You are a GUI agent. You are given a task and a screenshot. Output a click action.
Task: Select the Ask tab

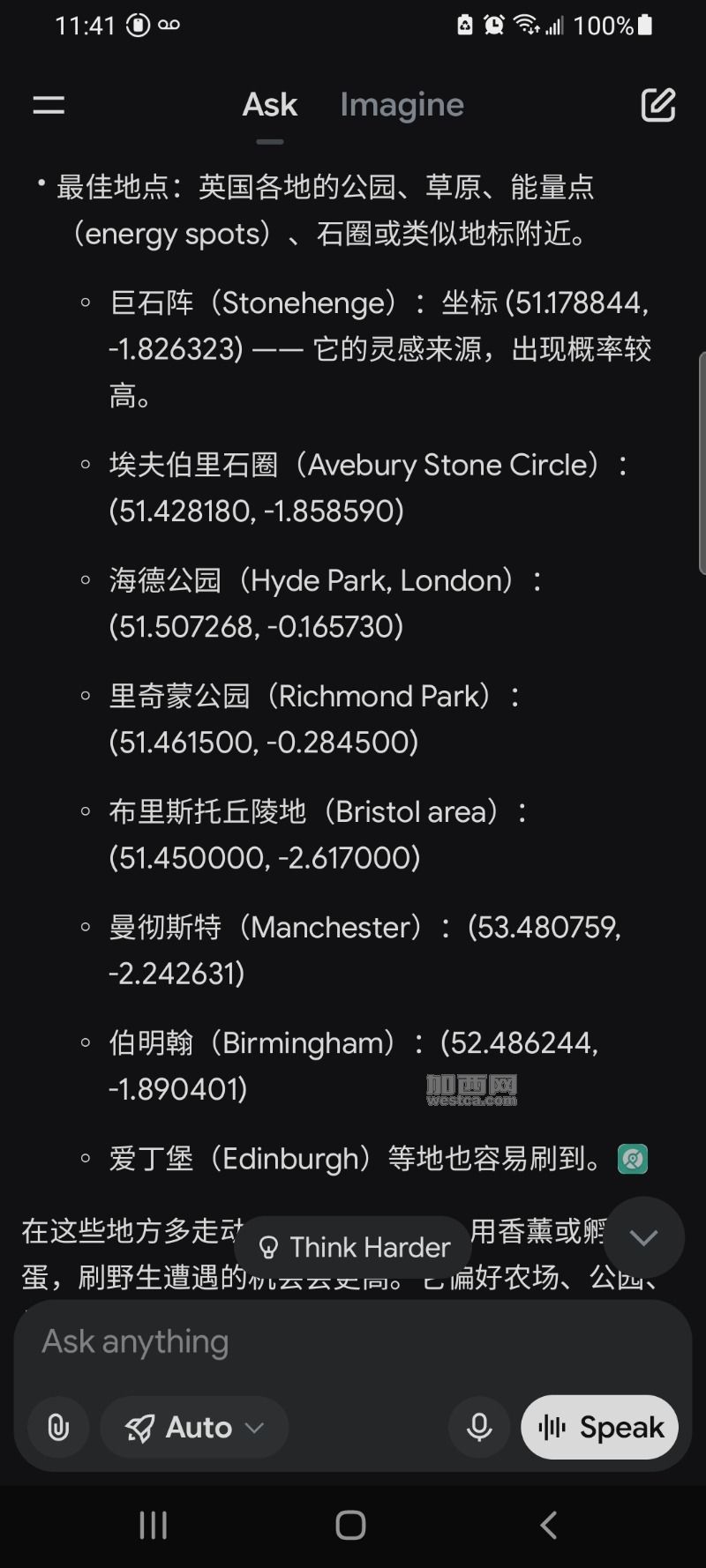click(270, 105)
